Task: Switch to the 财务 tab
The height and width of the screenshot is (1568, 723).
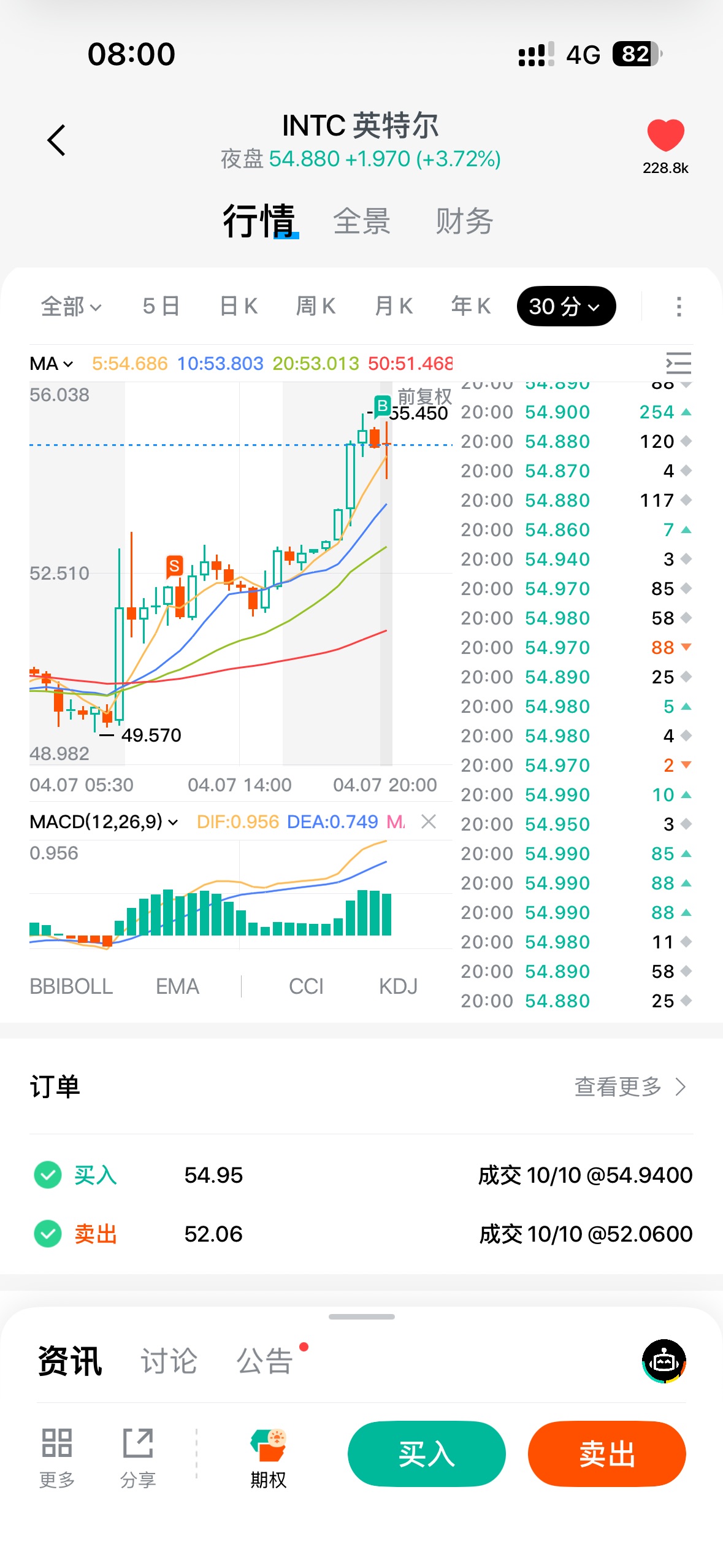Action: coord(464,221)
